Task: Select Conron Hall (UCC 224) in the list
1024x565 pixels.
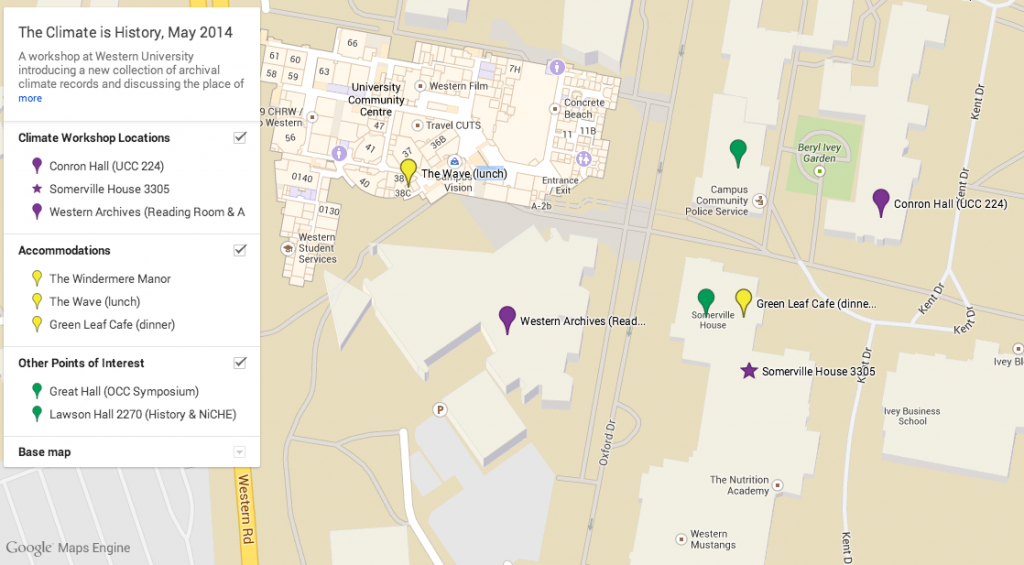Action: pos(106,166)
